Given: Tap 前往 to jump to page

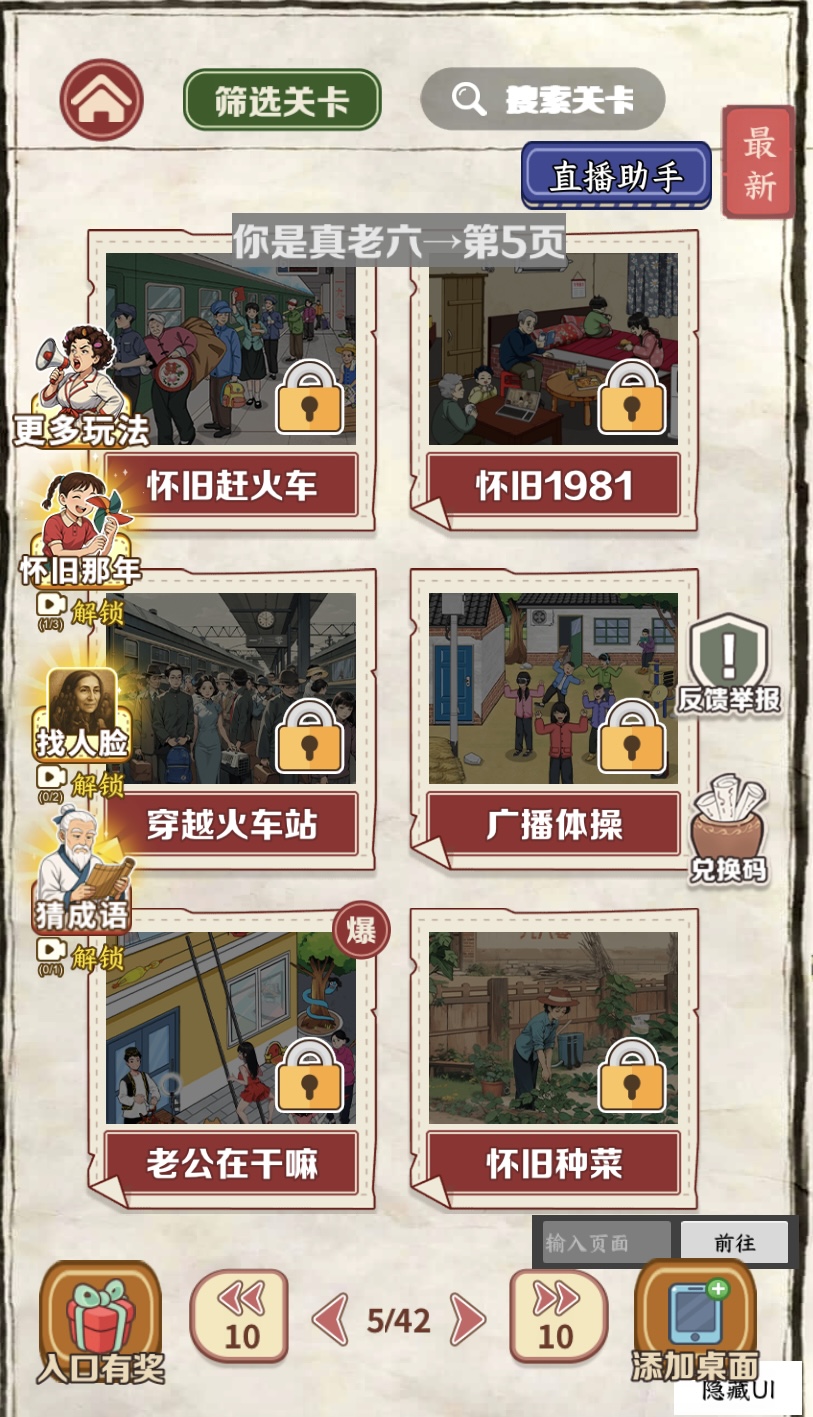Looking at the screenshot, I should (x=734, y=1243).
